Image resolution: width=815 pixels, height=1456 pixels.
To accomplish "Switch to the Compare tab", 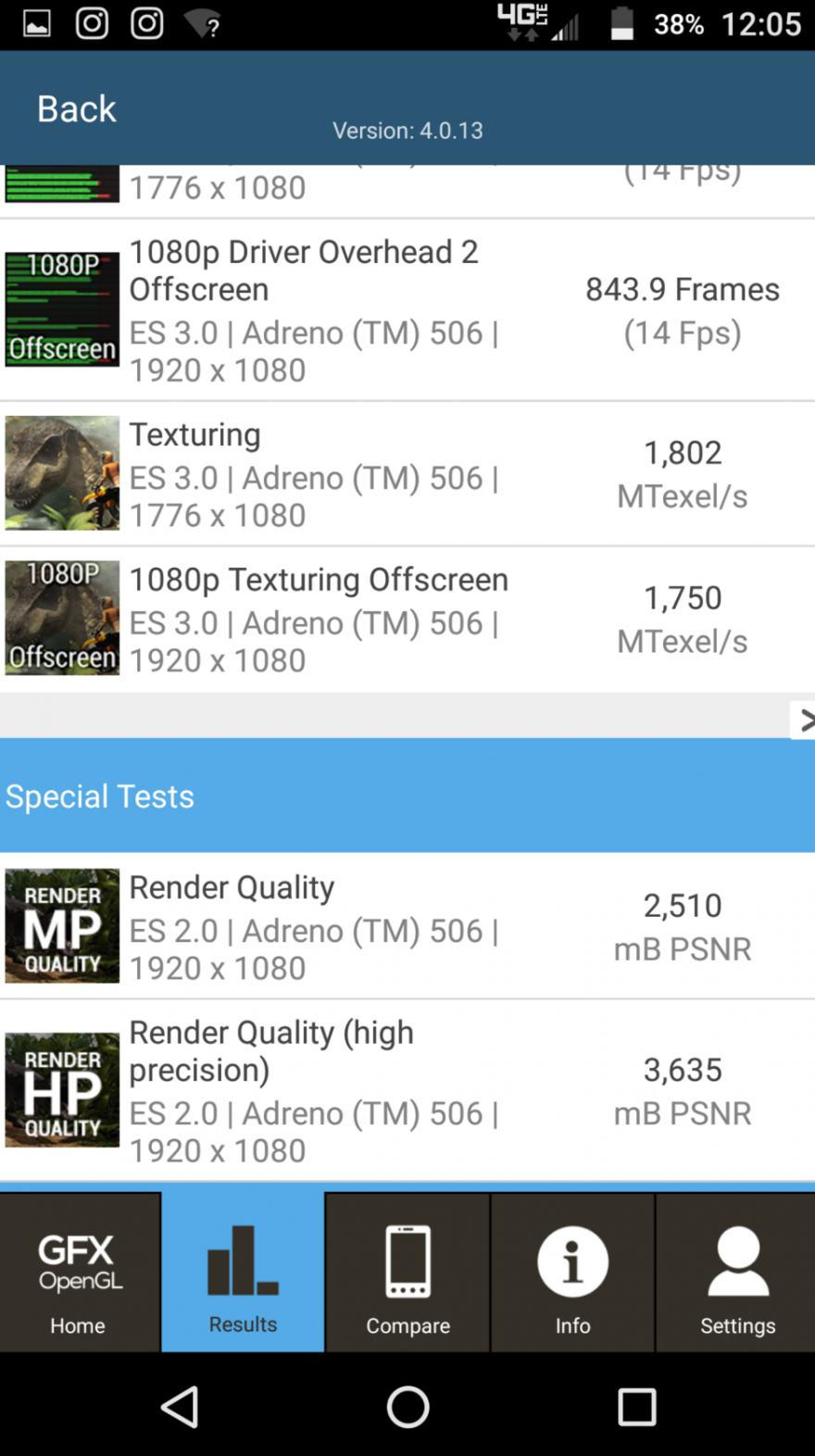I will click(407, 1272).
